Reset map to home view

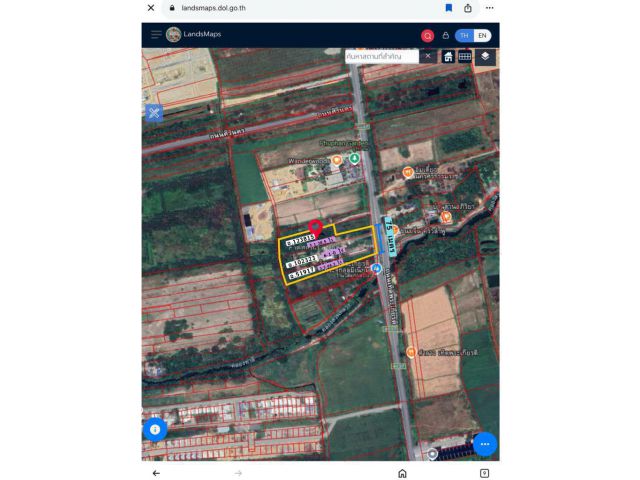(x=449, y=57)
